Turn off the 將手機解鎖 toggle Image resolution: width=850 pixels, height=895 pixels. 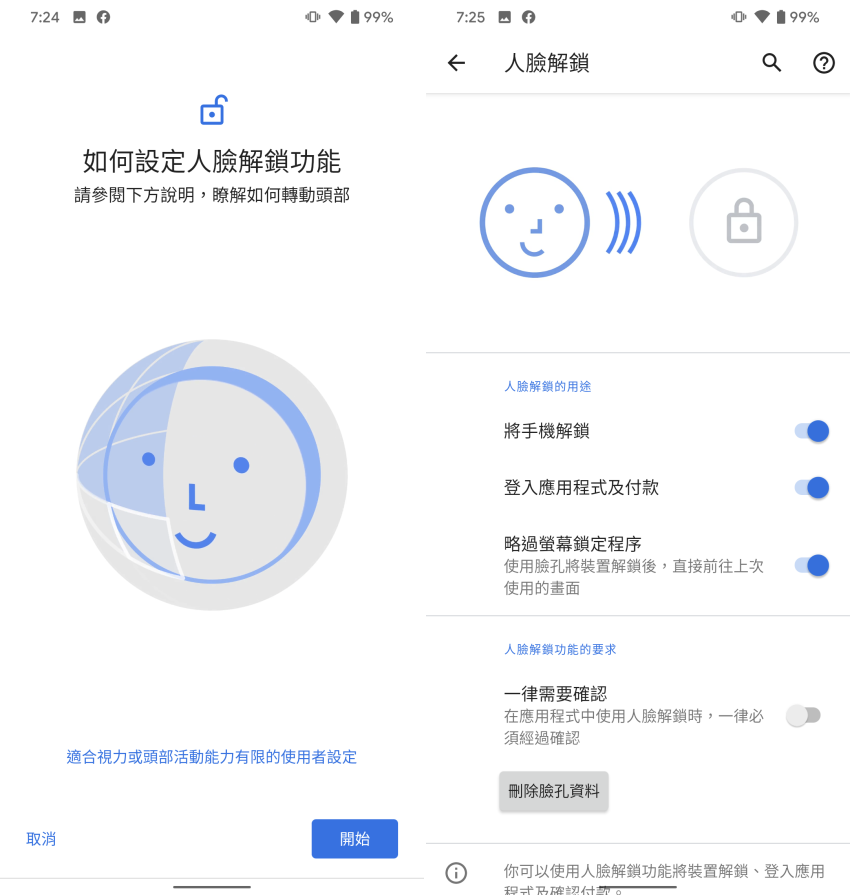(811, 431)
